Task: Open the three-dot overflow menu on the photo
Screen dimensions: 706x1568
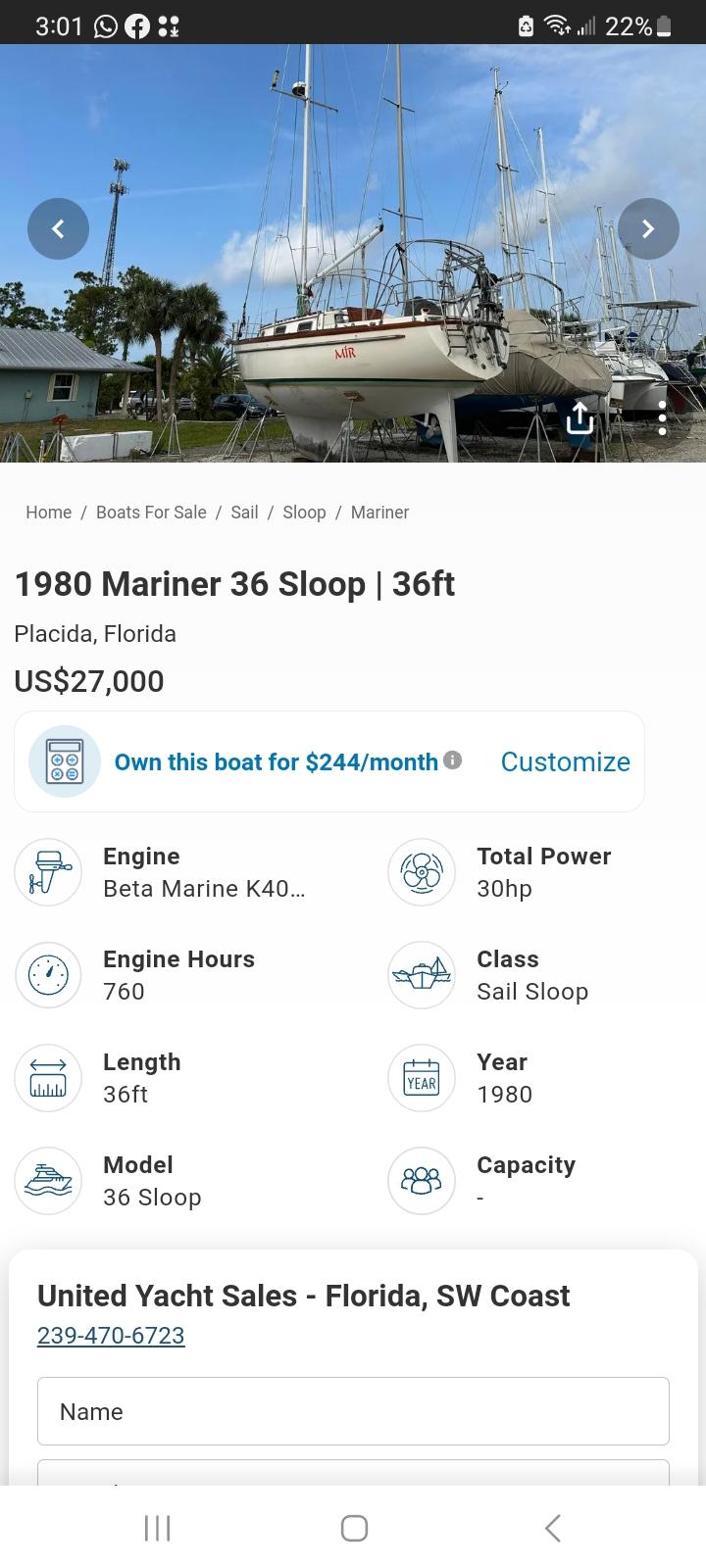Action: (662, 416)
